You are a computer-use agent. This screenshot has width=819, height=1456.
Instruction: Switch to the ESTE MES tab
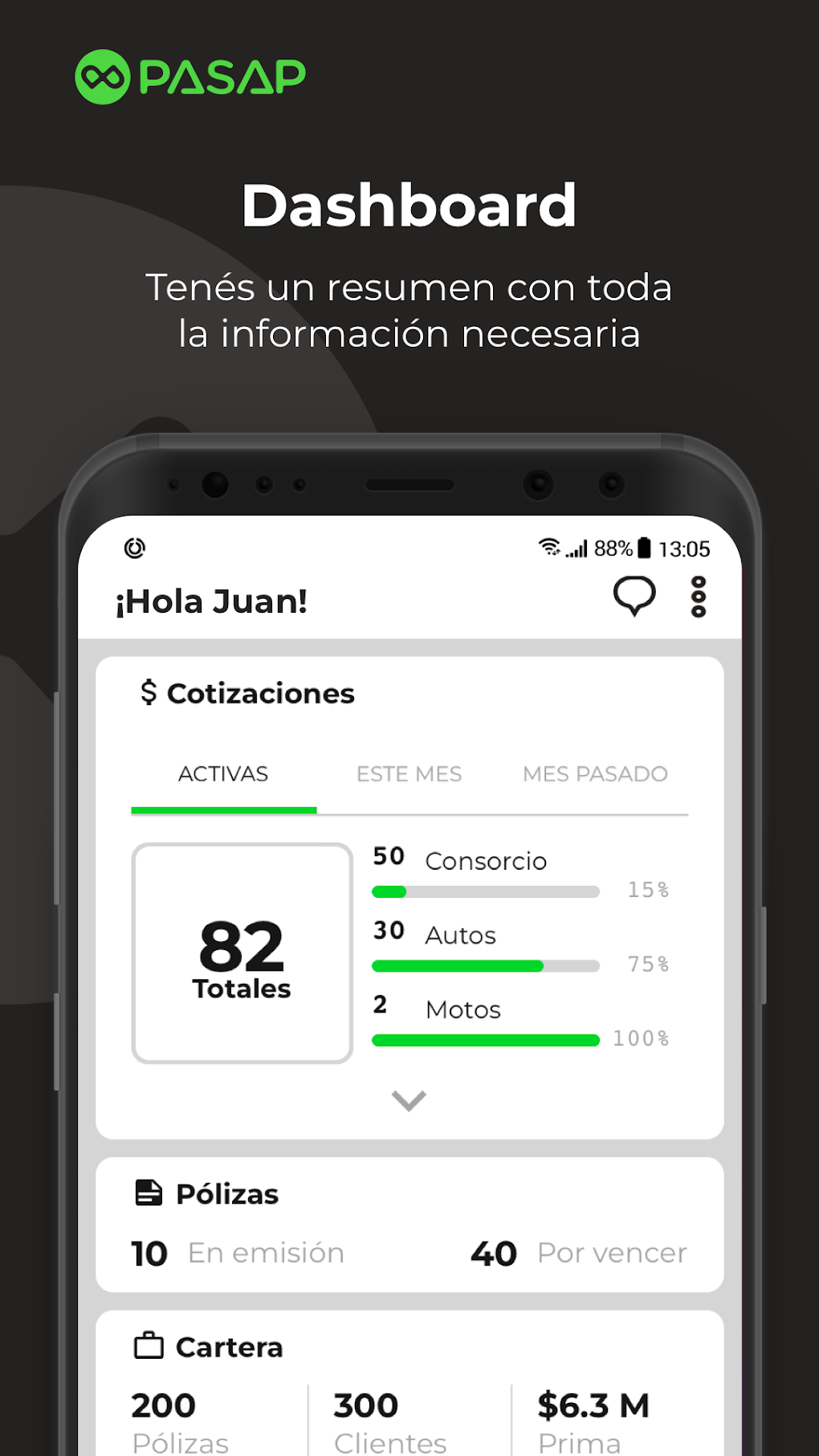[409, 773]
